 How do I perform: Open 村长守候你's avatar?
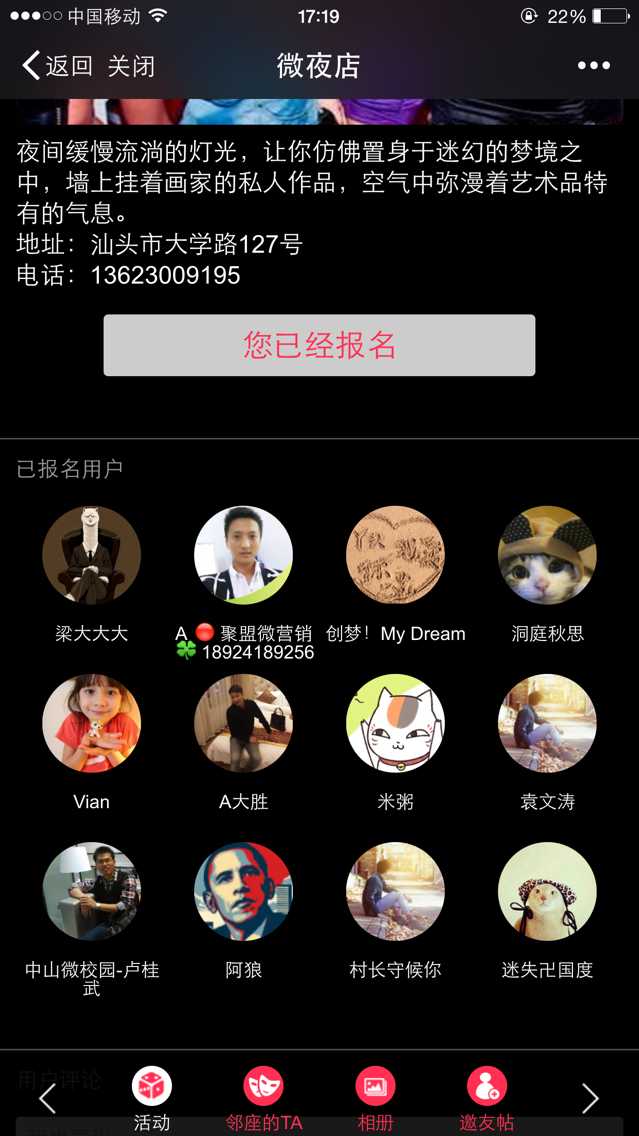pos(396,891)
